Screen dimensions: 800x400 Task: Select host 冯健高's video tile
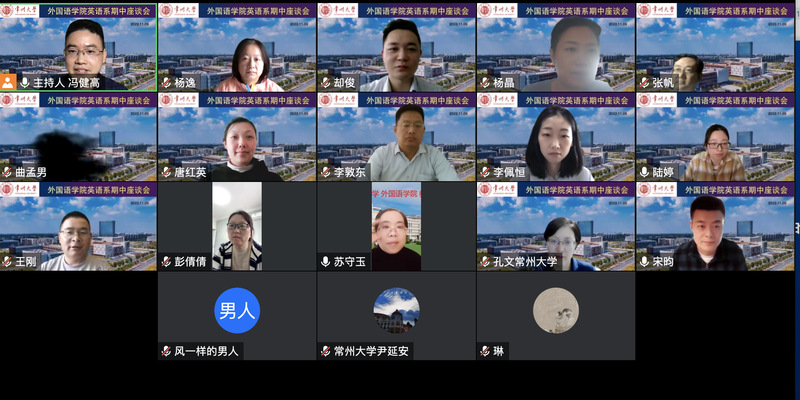pyautogui.click(x=78, y=47)
